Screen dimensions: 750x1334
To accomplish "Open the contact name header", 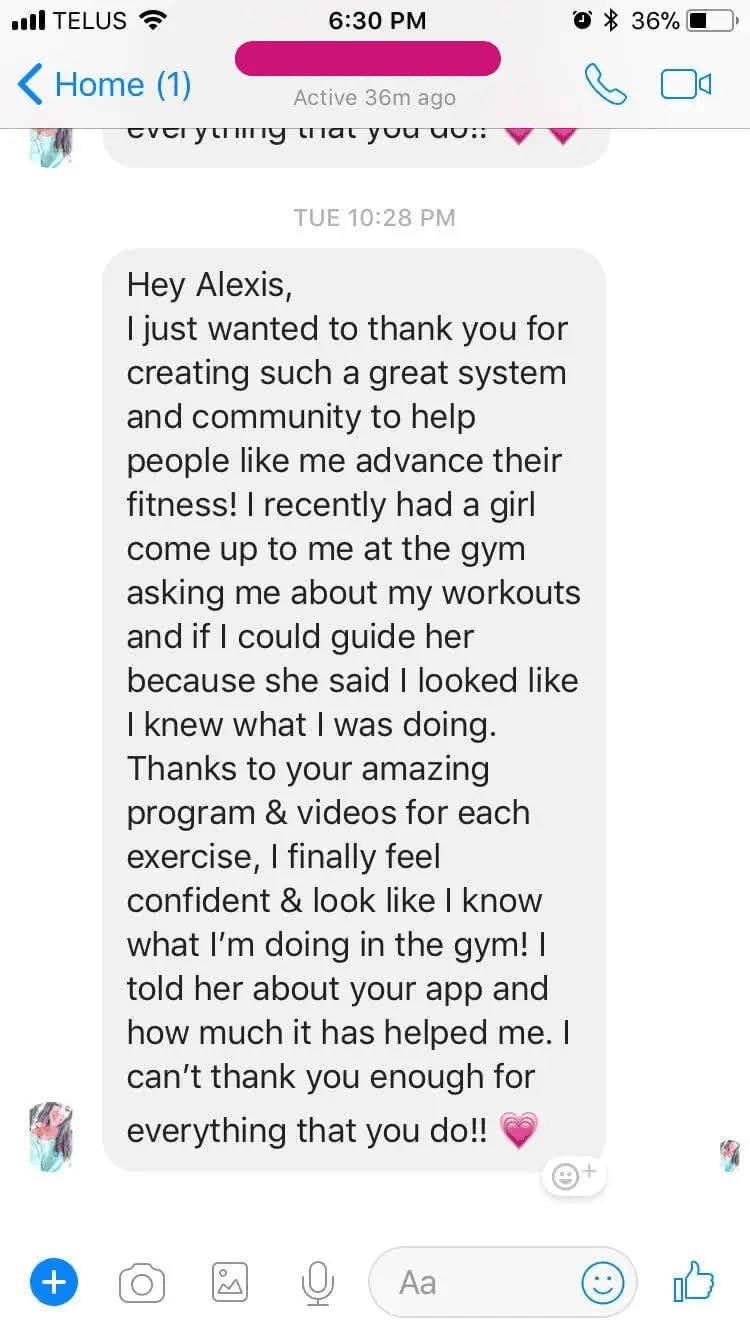I will pos(368,60).
